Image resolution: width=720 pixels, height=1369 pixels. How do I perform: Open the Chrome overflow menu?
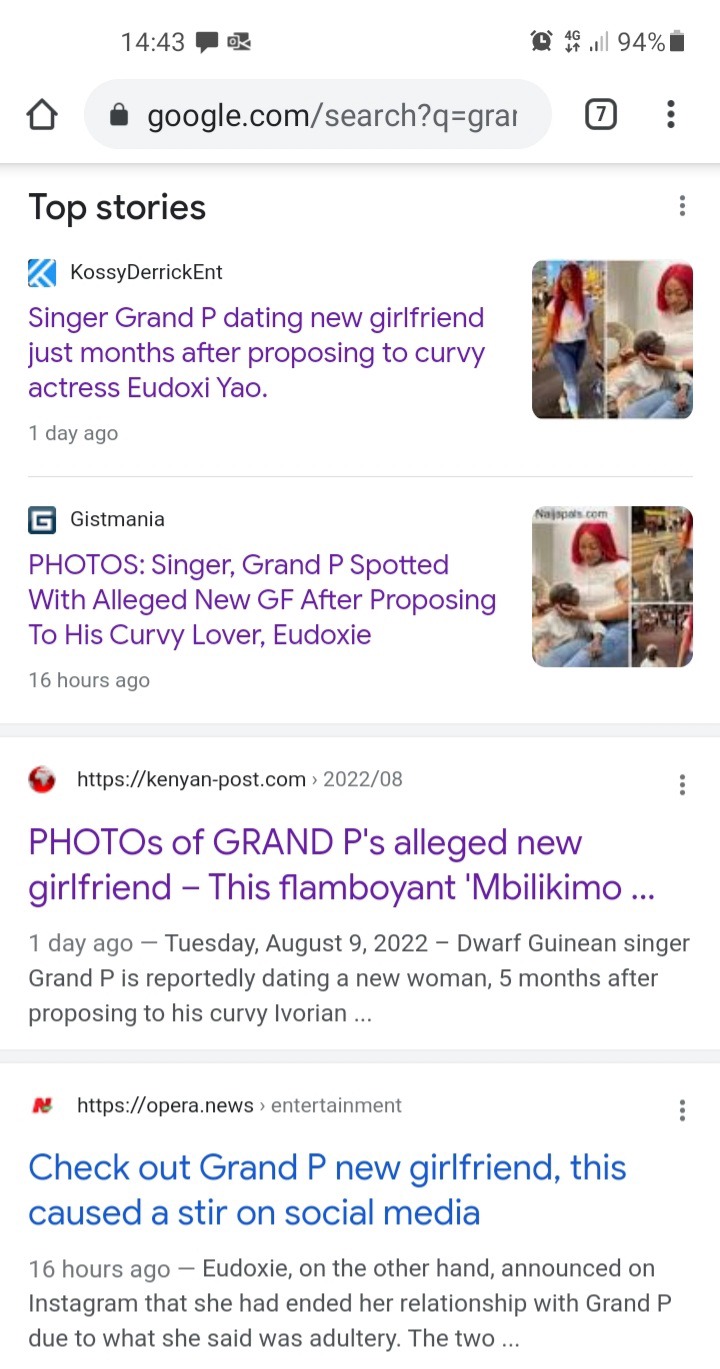click(671, 115)
